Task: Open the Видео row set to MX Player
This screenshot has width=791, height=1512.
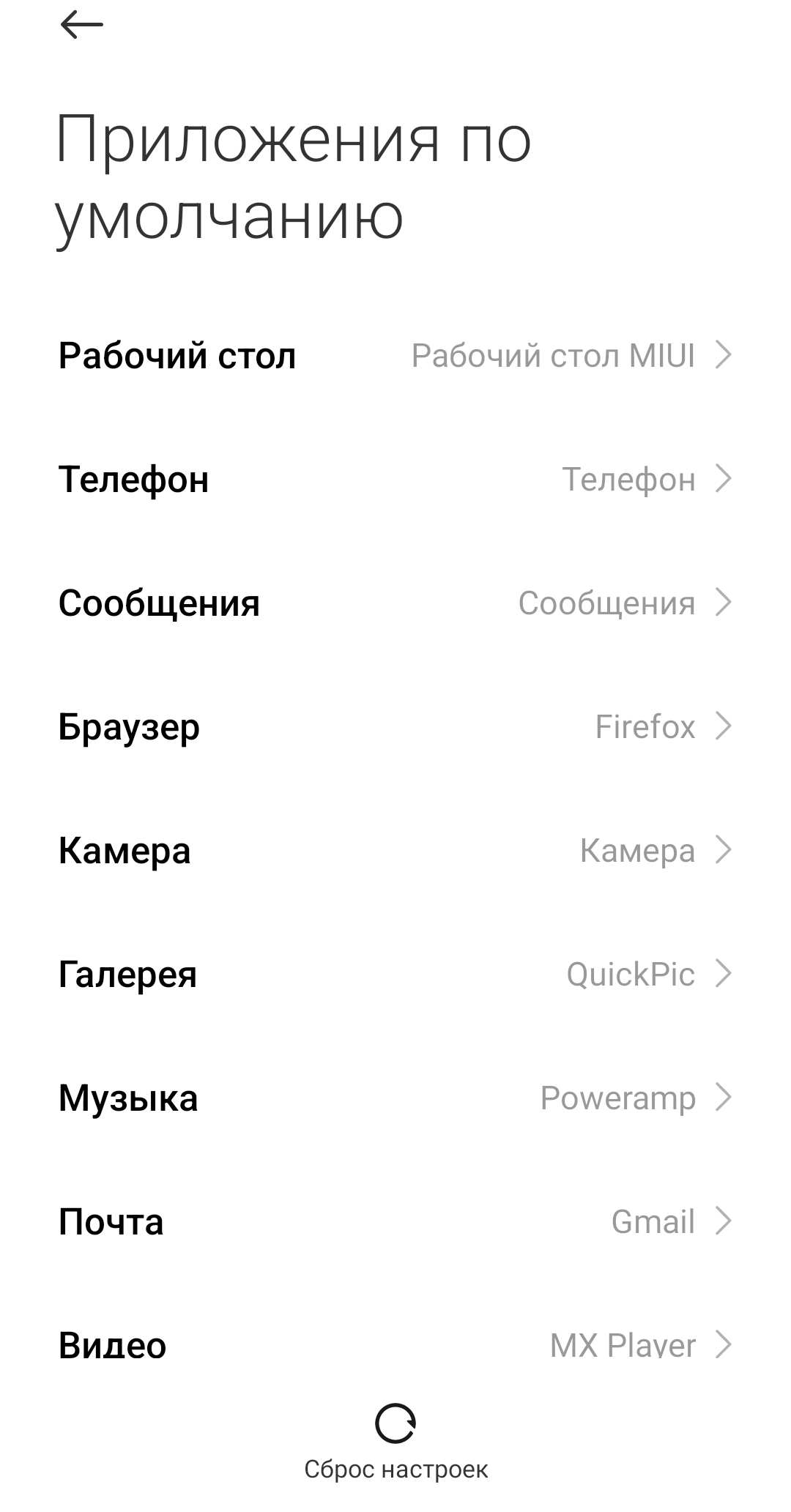Action: coord(395,1346)
